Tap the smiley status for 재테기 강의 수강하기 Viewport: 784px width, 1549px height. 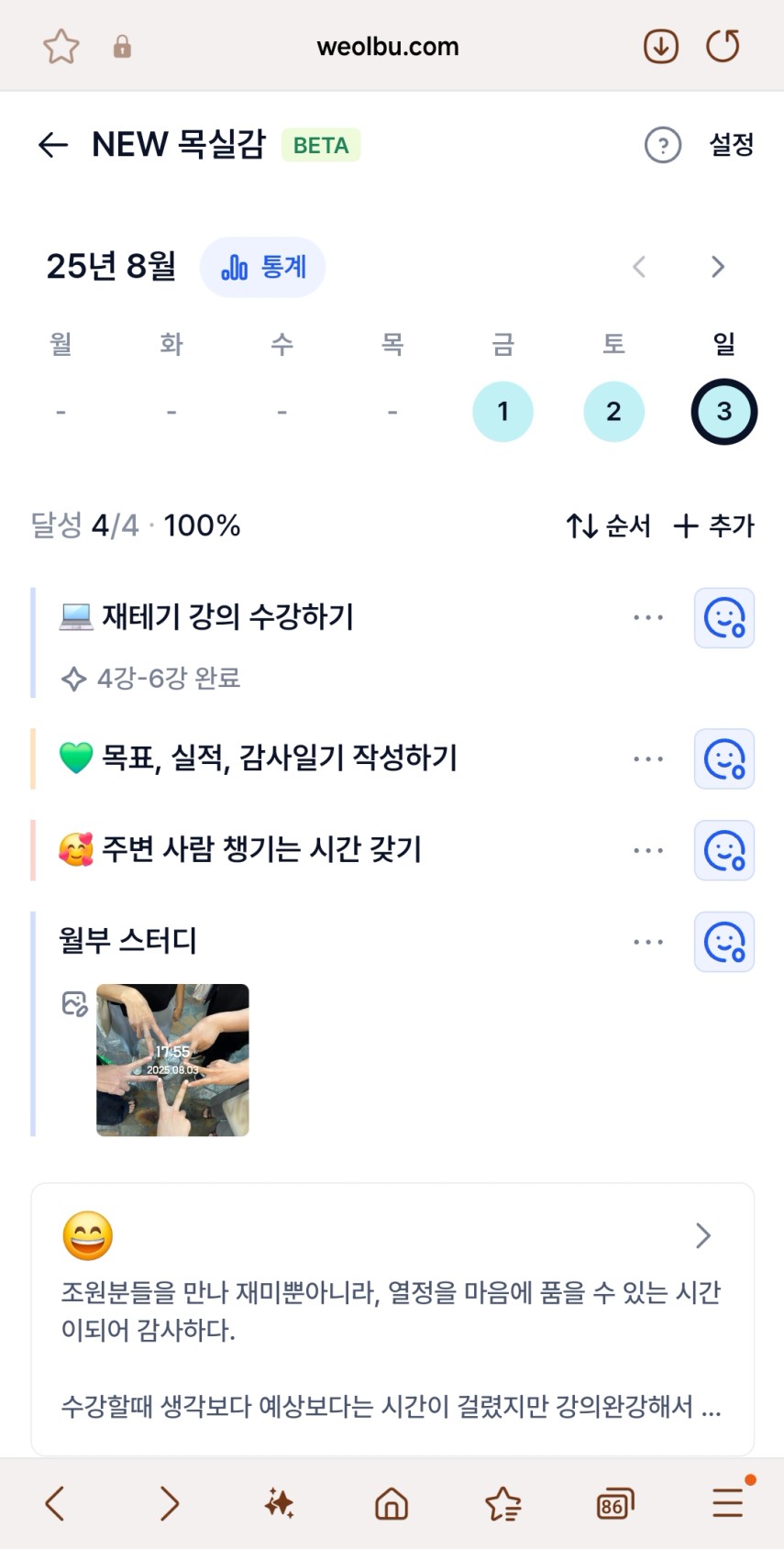click(724, 618)
